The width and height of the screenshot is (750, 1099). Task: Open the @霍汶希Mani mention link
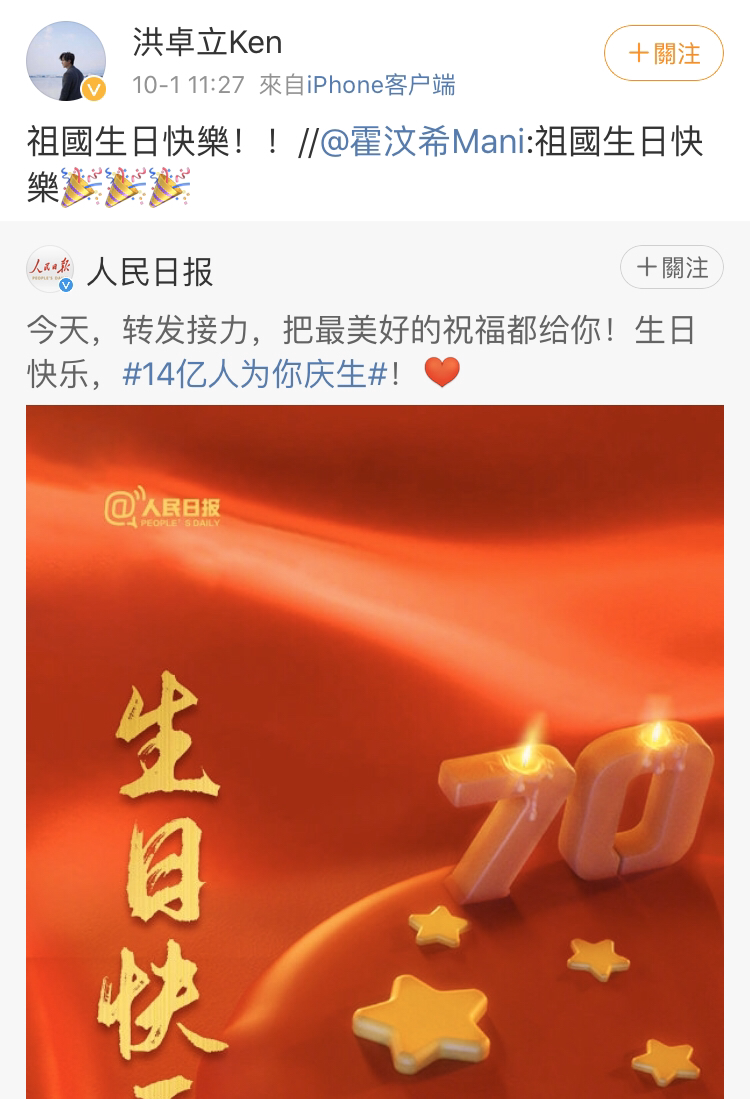421,142
